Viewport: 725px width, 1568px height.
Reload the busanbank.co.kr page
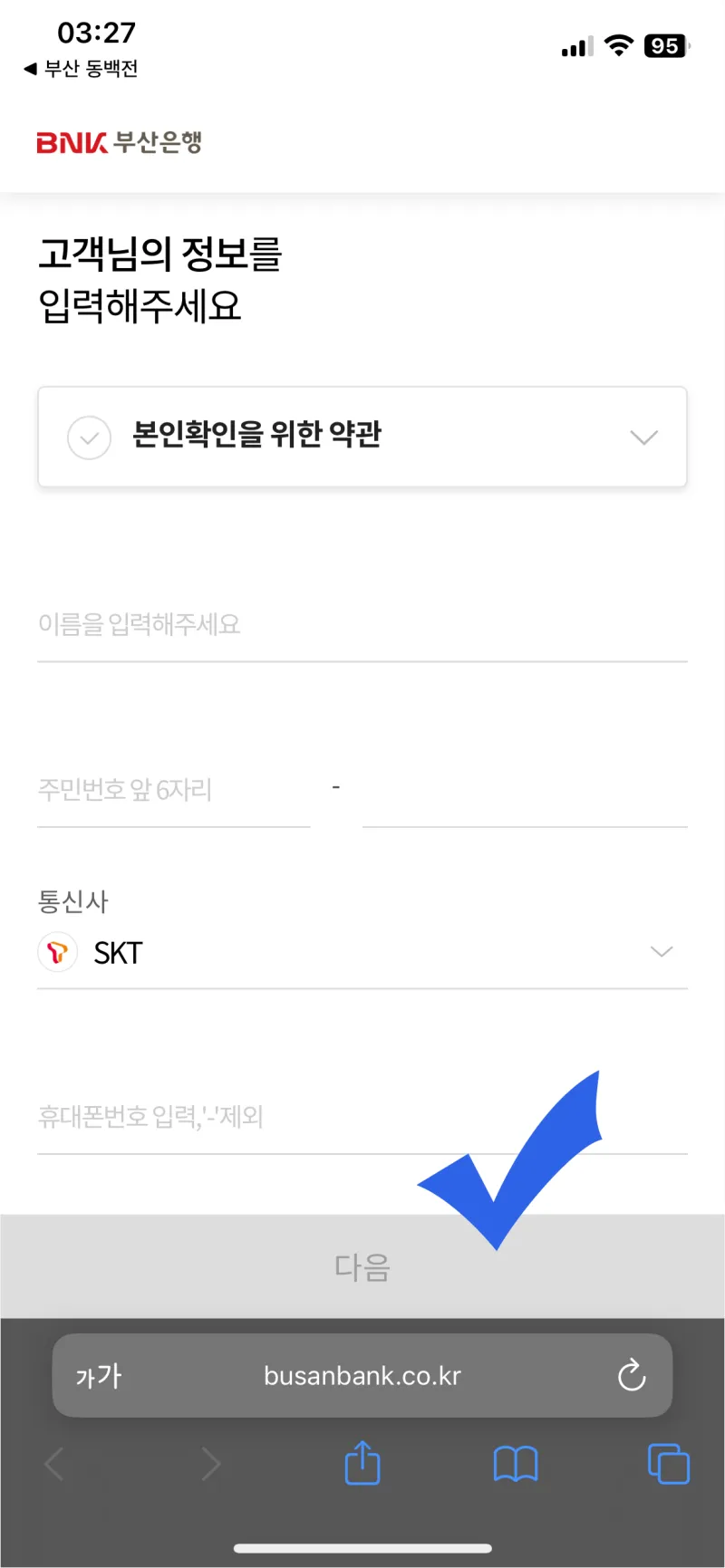coord(632,1376)
